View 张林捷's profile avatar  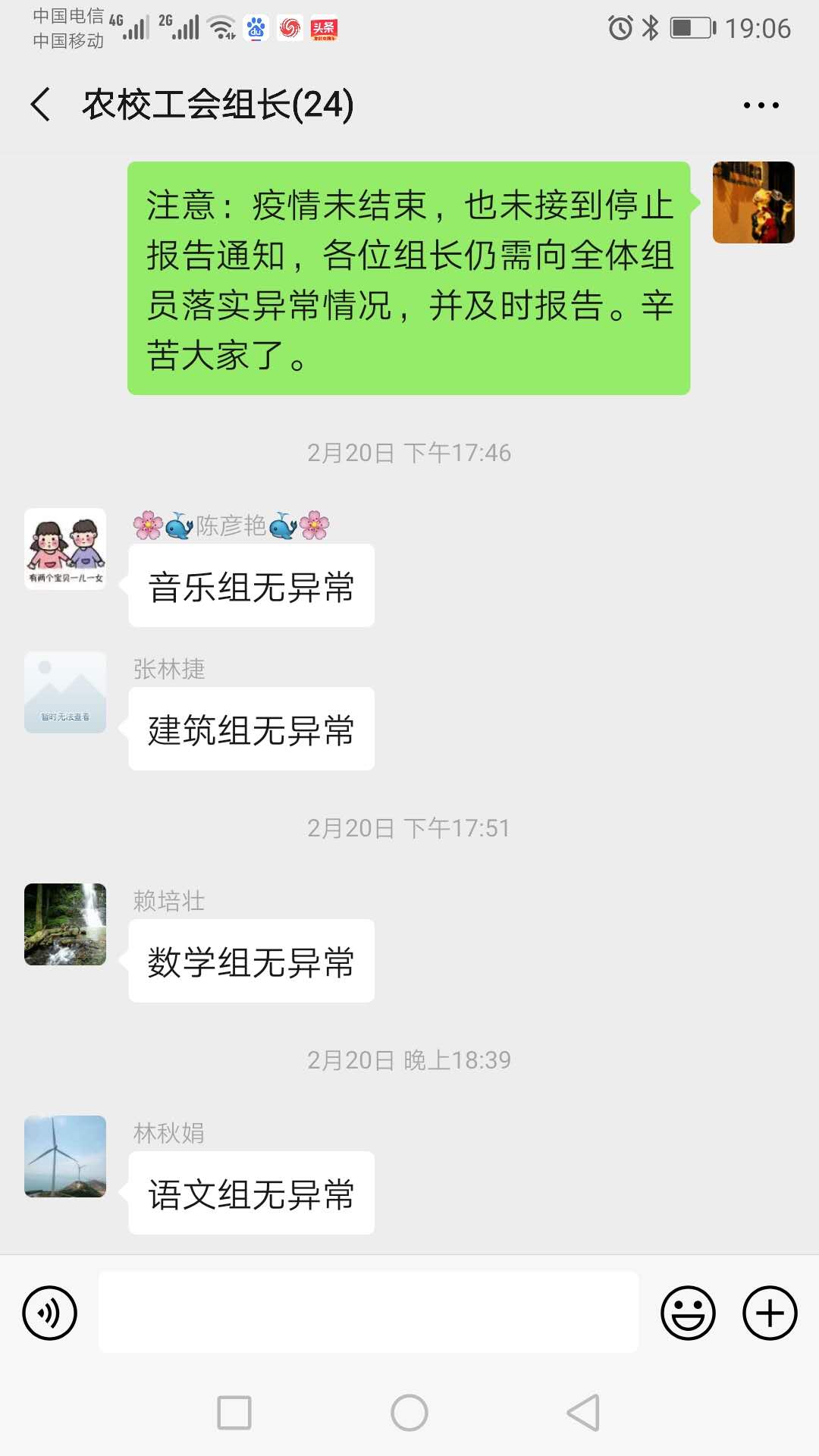[x=65, y=692]
